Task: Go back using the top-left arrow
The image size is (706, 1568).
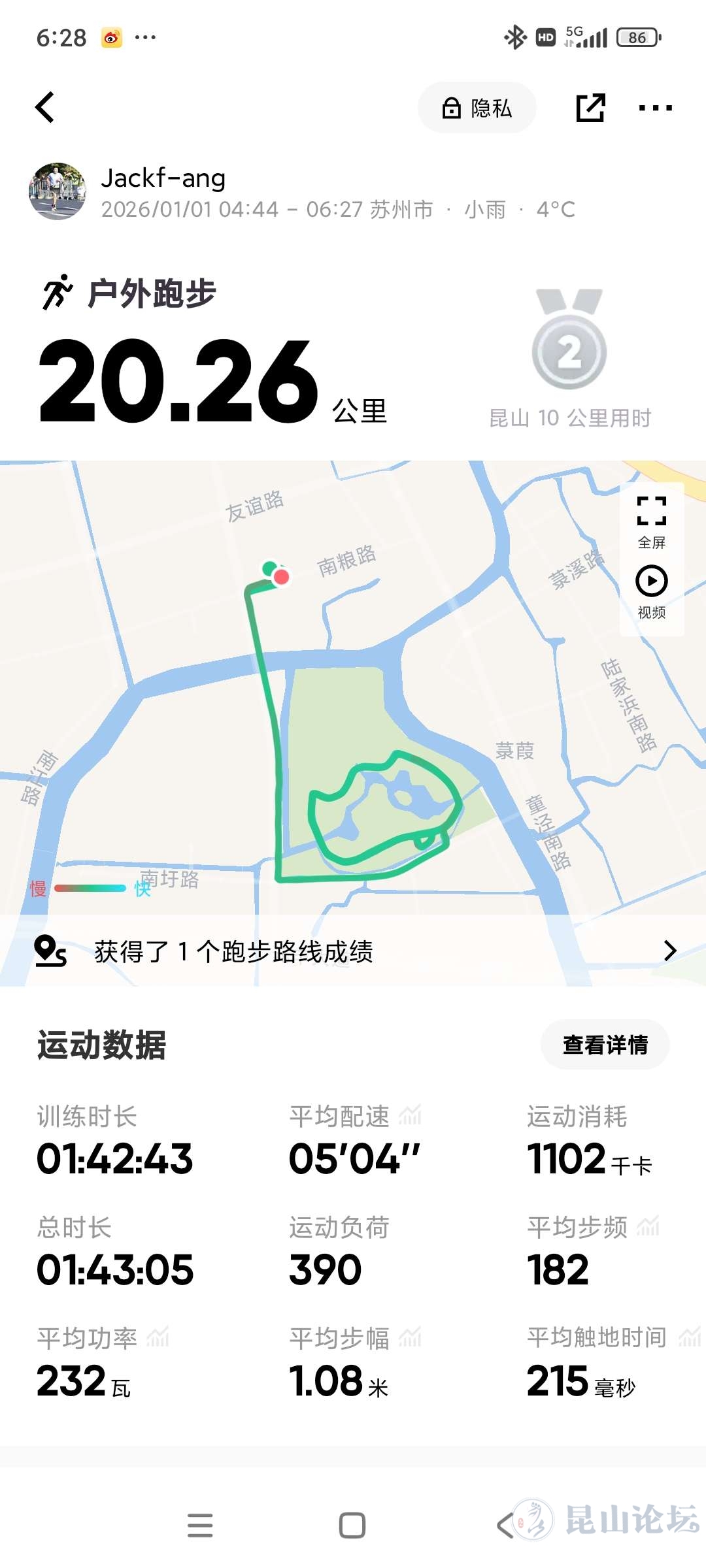Action: click(44, 108)
